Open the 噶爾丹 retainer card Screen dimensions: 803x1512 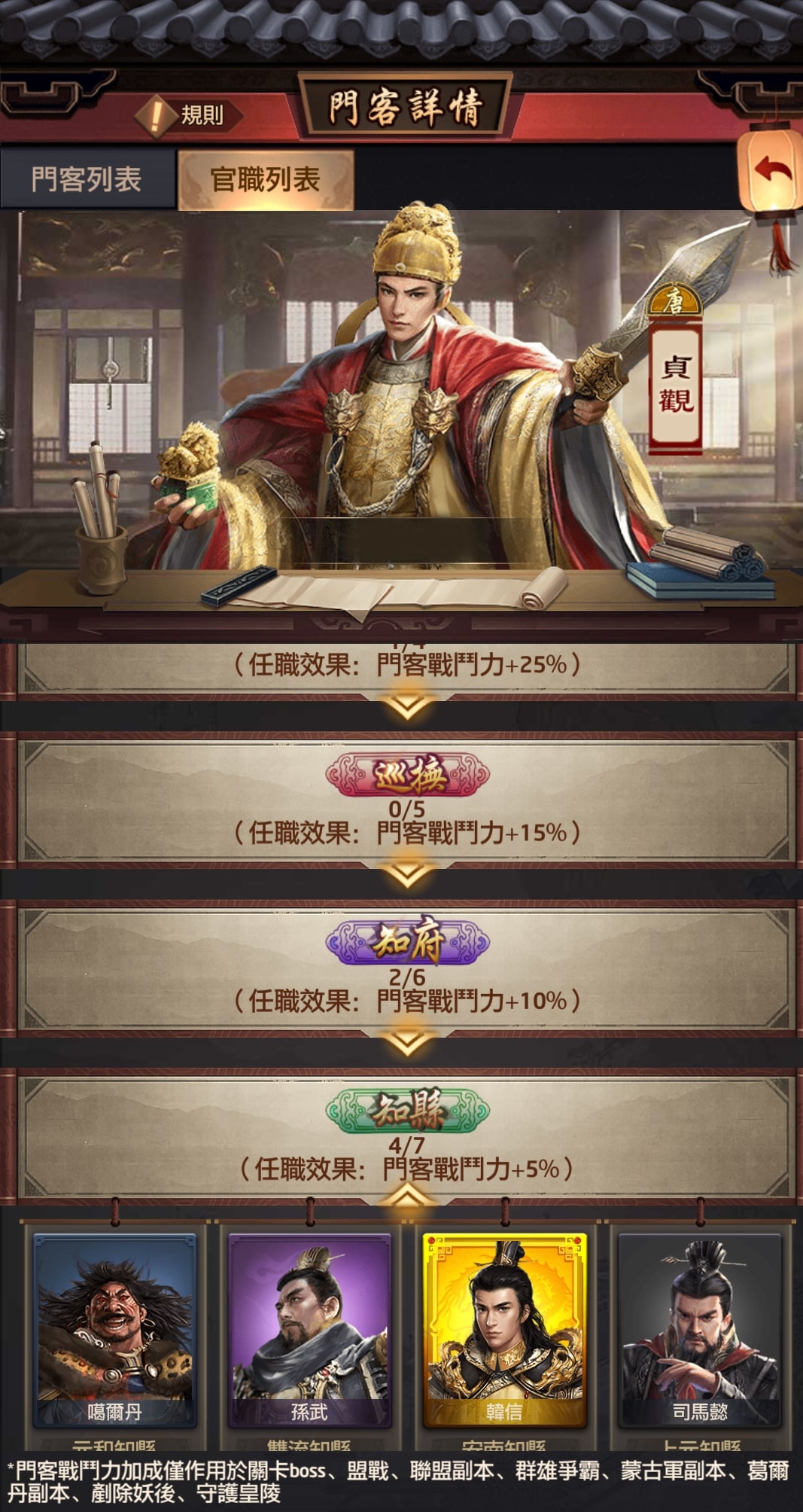114,1331
